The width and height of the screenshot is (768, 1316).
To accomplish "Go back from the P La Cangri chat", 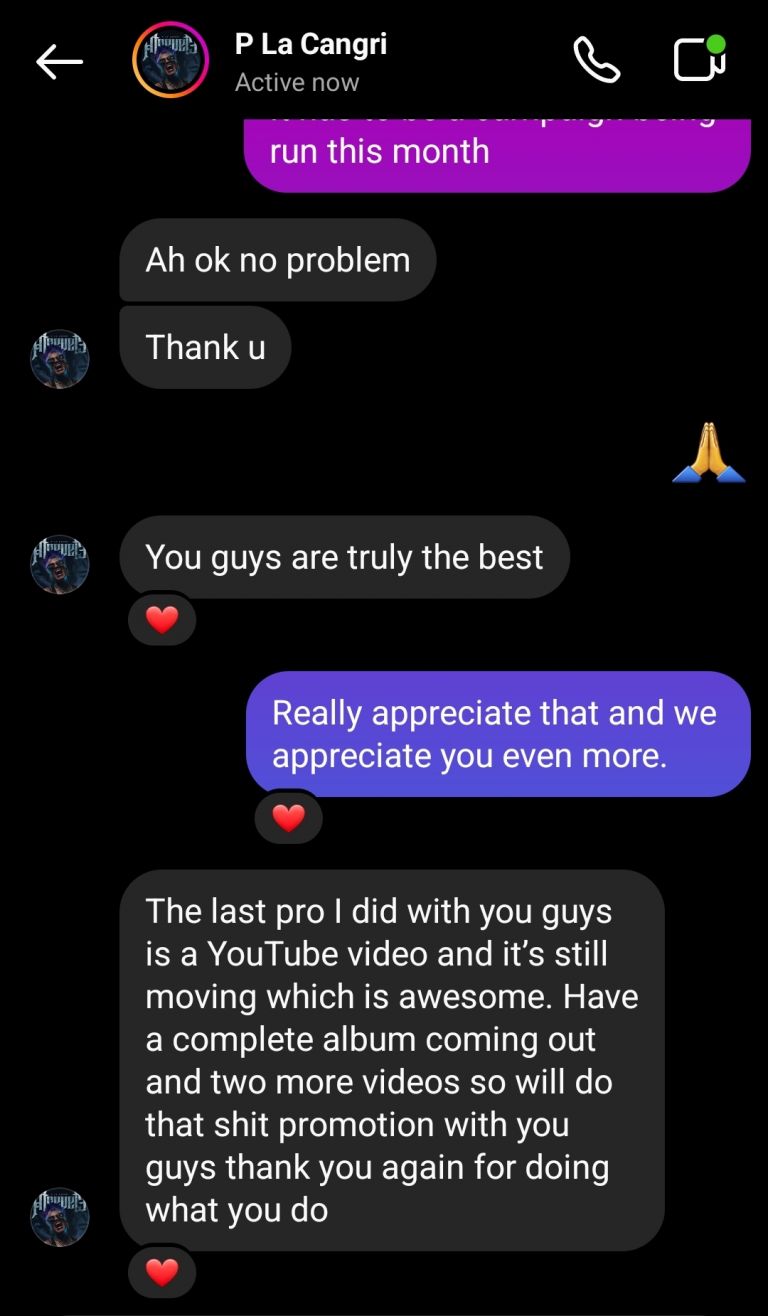I will click(x=59, y=62).
